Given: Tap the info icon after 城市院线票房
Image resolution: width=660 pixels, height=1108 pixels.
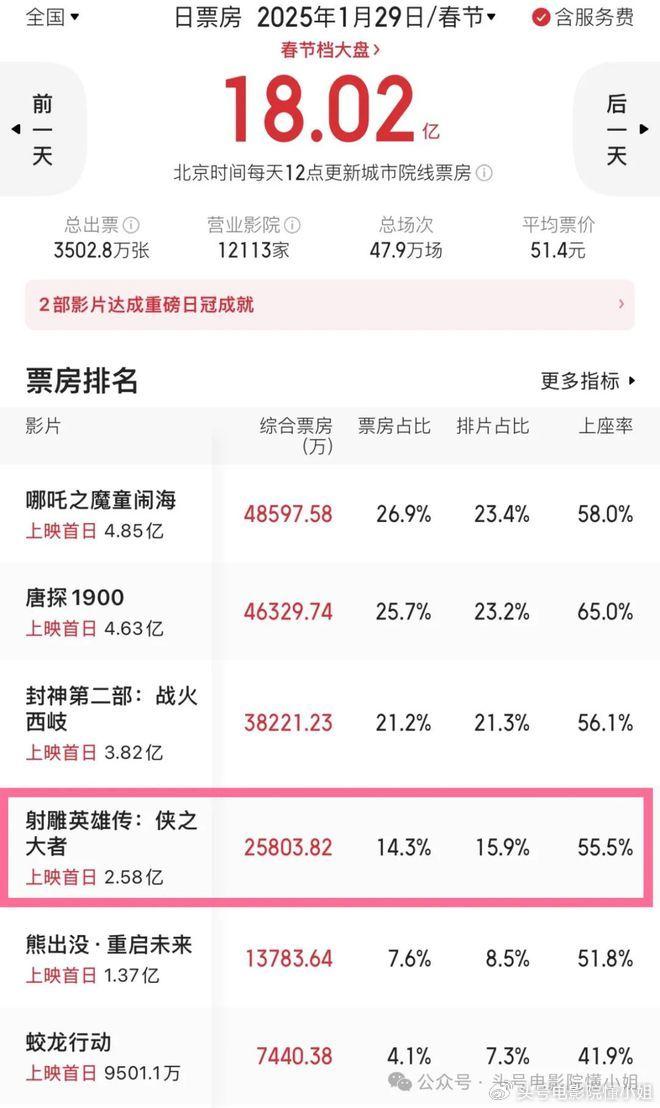Looking at the screenshot, I should click(484, 173).
